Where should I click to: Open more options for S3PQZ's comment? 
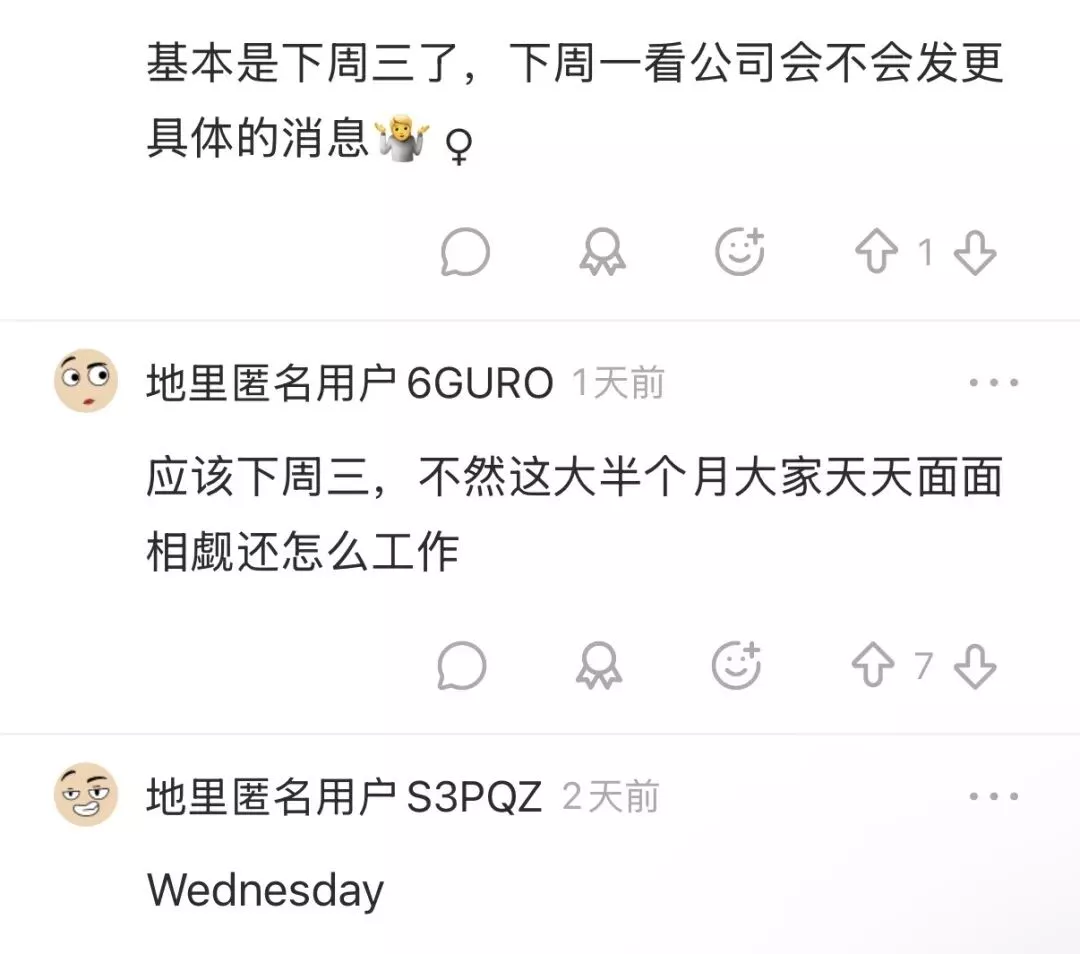click(993, 797)
